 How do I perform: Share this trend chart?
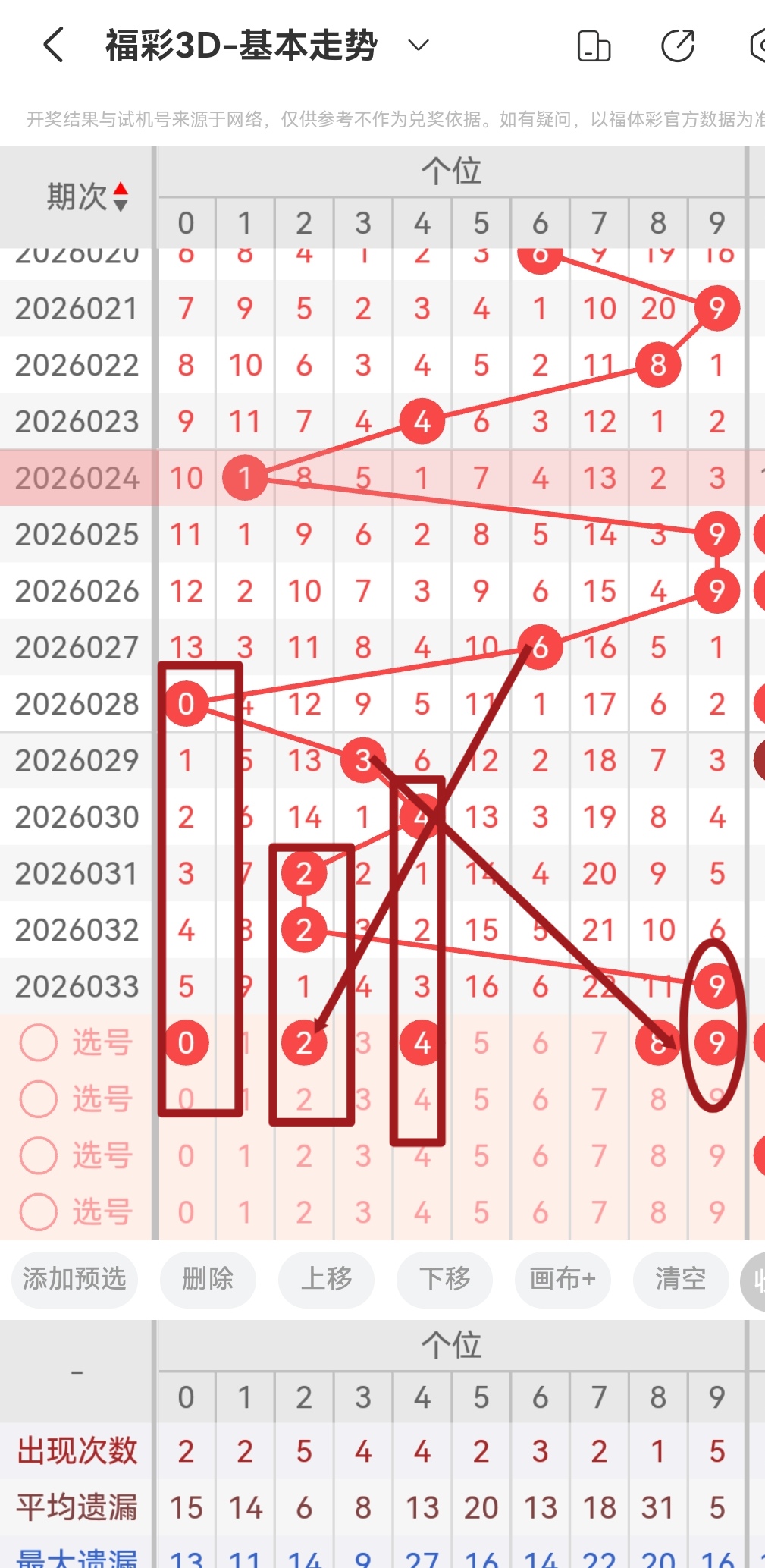(677, 46)
